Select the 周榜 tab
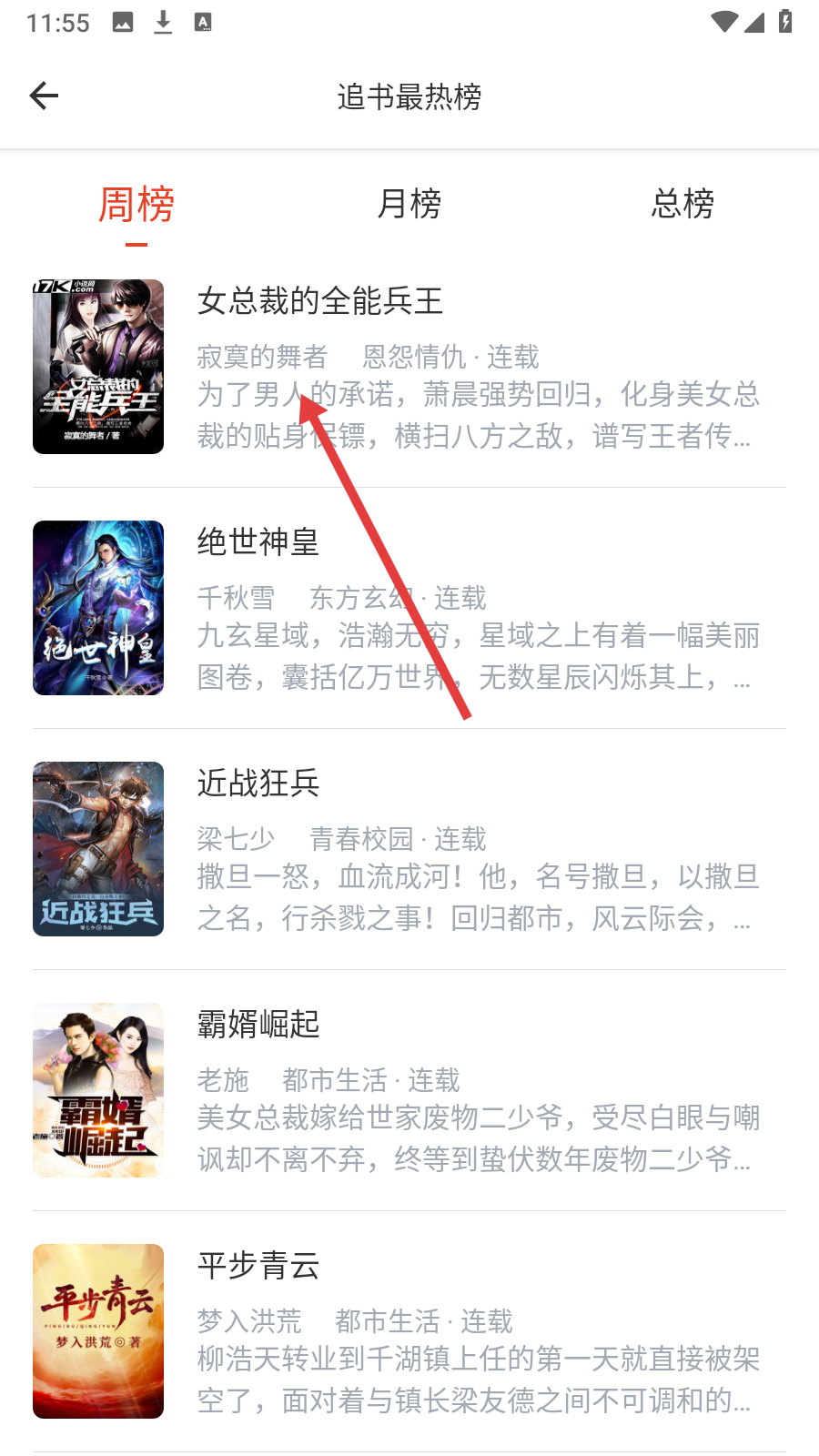The height and width of the screenshot is (1456, 819). (136, 204)
